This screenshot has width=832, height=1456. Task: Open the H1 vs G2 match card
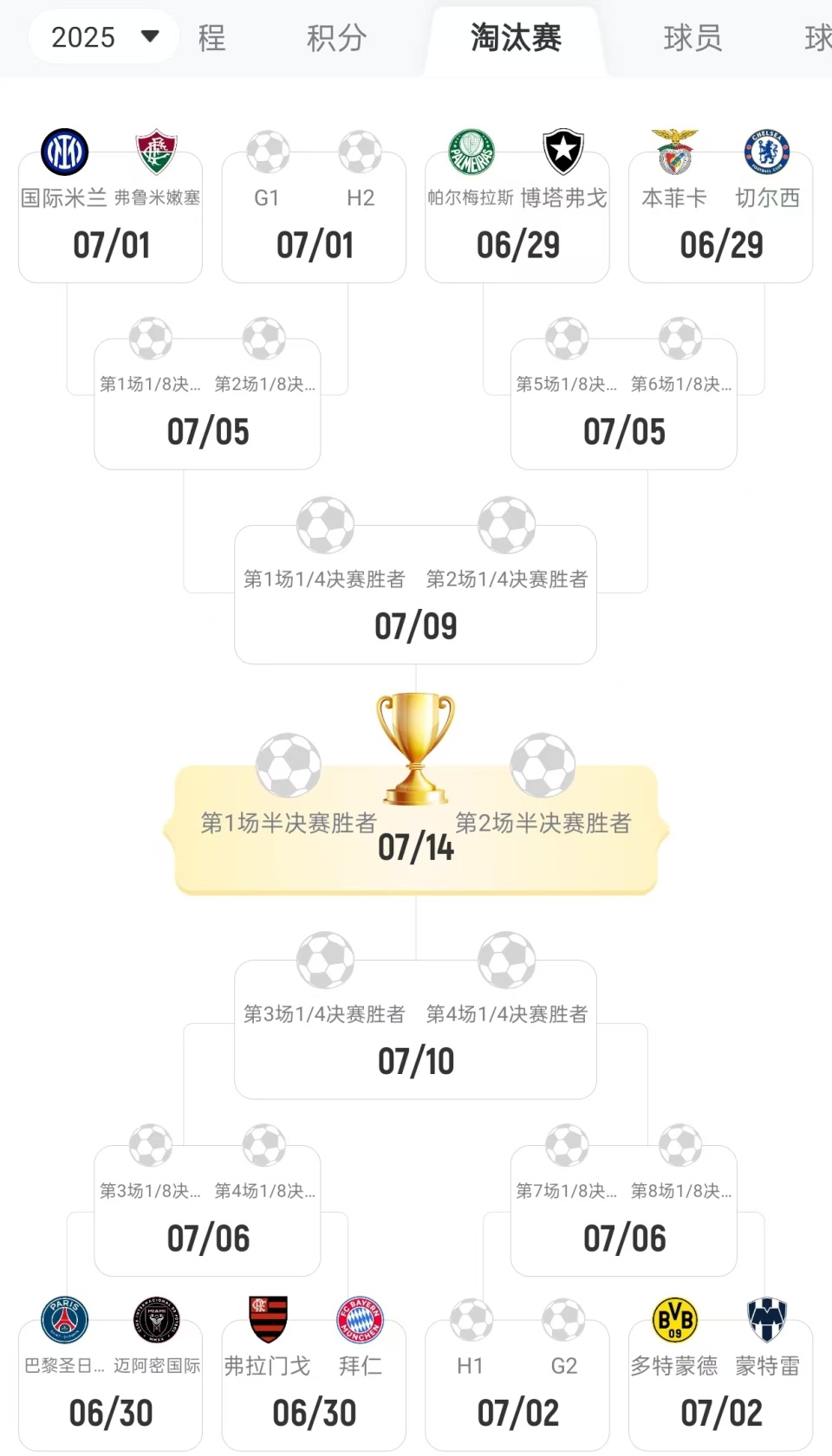pyautogui.click(x=517, y=1385)
